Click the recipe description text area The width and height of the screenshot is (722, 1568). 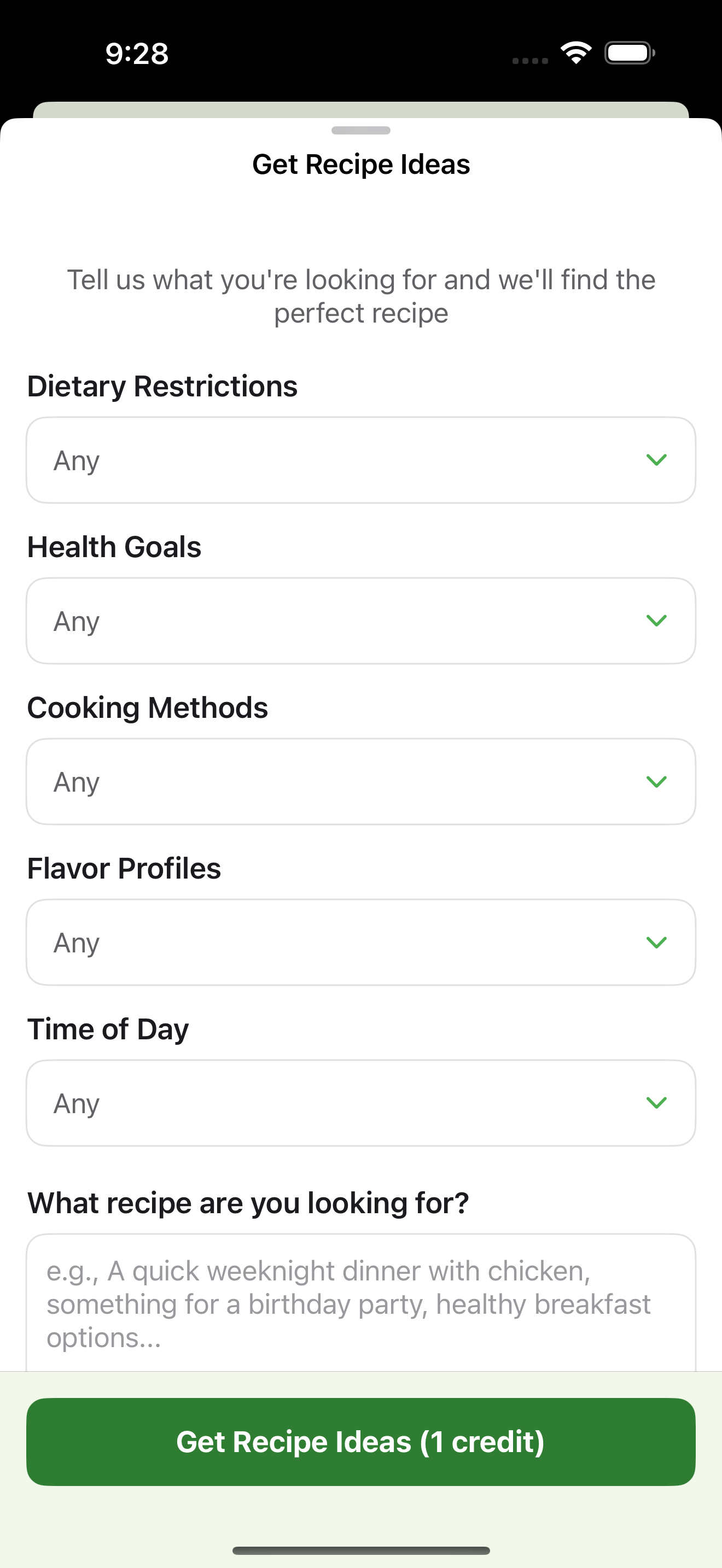pos(361,1303)
